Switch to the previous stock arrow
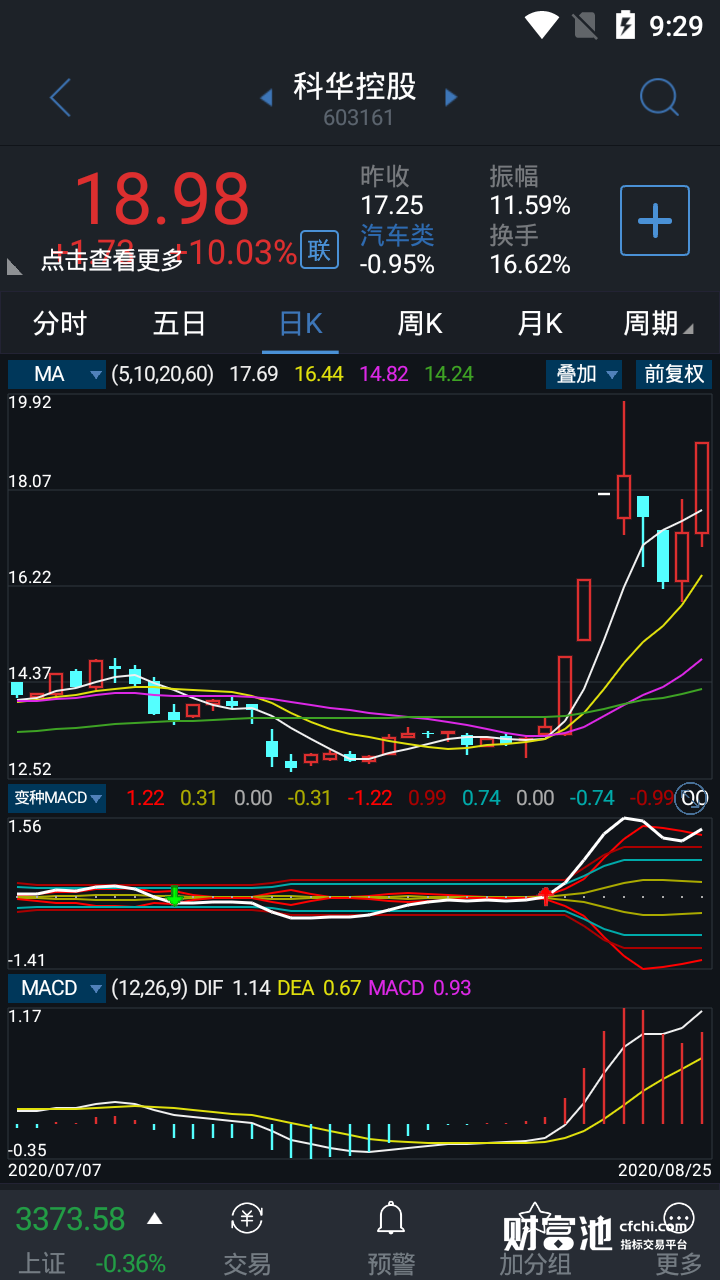This screenshot has height=1280, width=720. point(266,98)
